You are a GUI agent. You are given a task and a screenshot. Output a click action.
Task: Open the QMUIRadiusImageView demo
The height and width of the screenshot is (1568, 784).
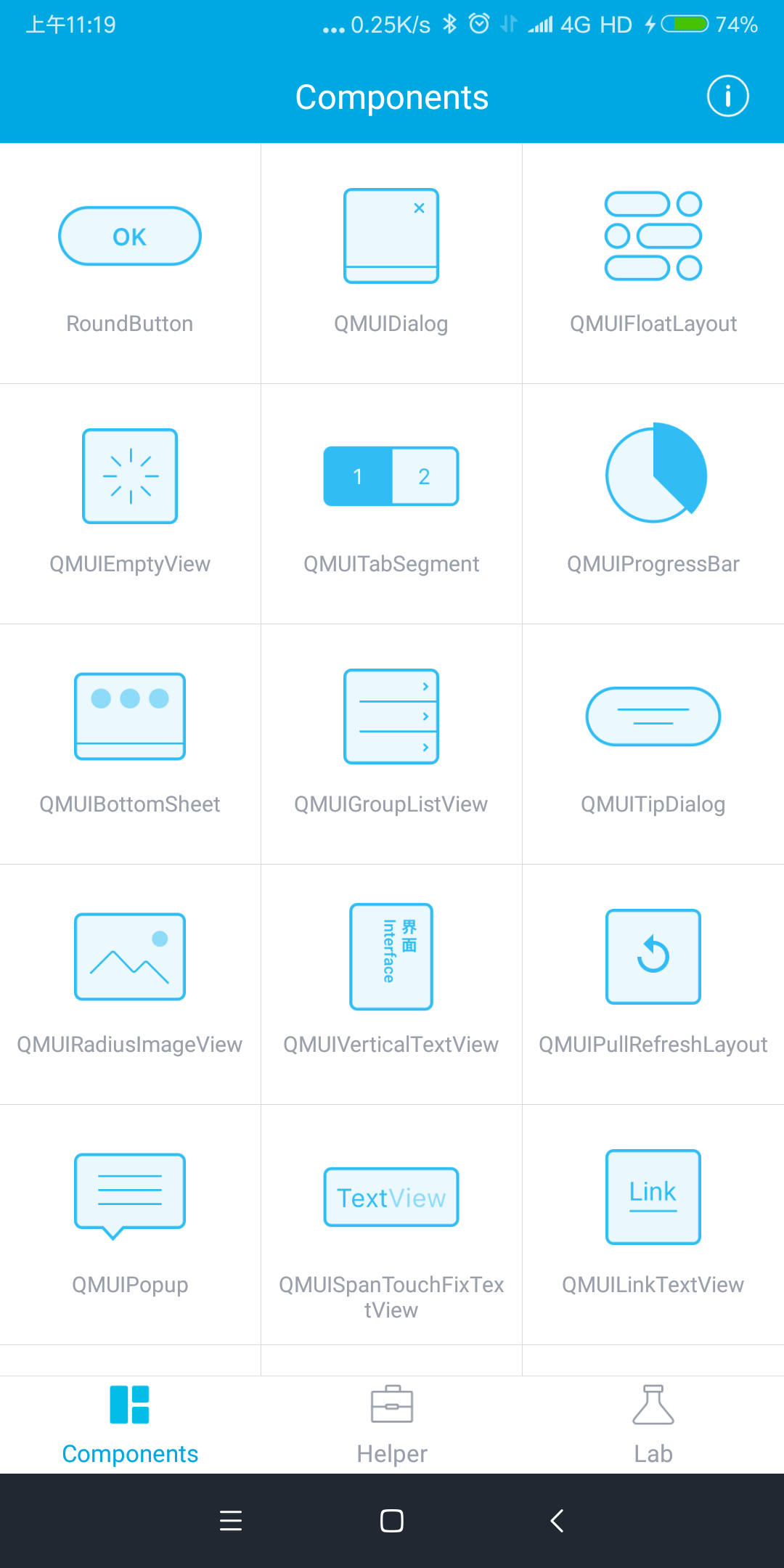click(129, 956)
